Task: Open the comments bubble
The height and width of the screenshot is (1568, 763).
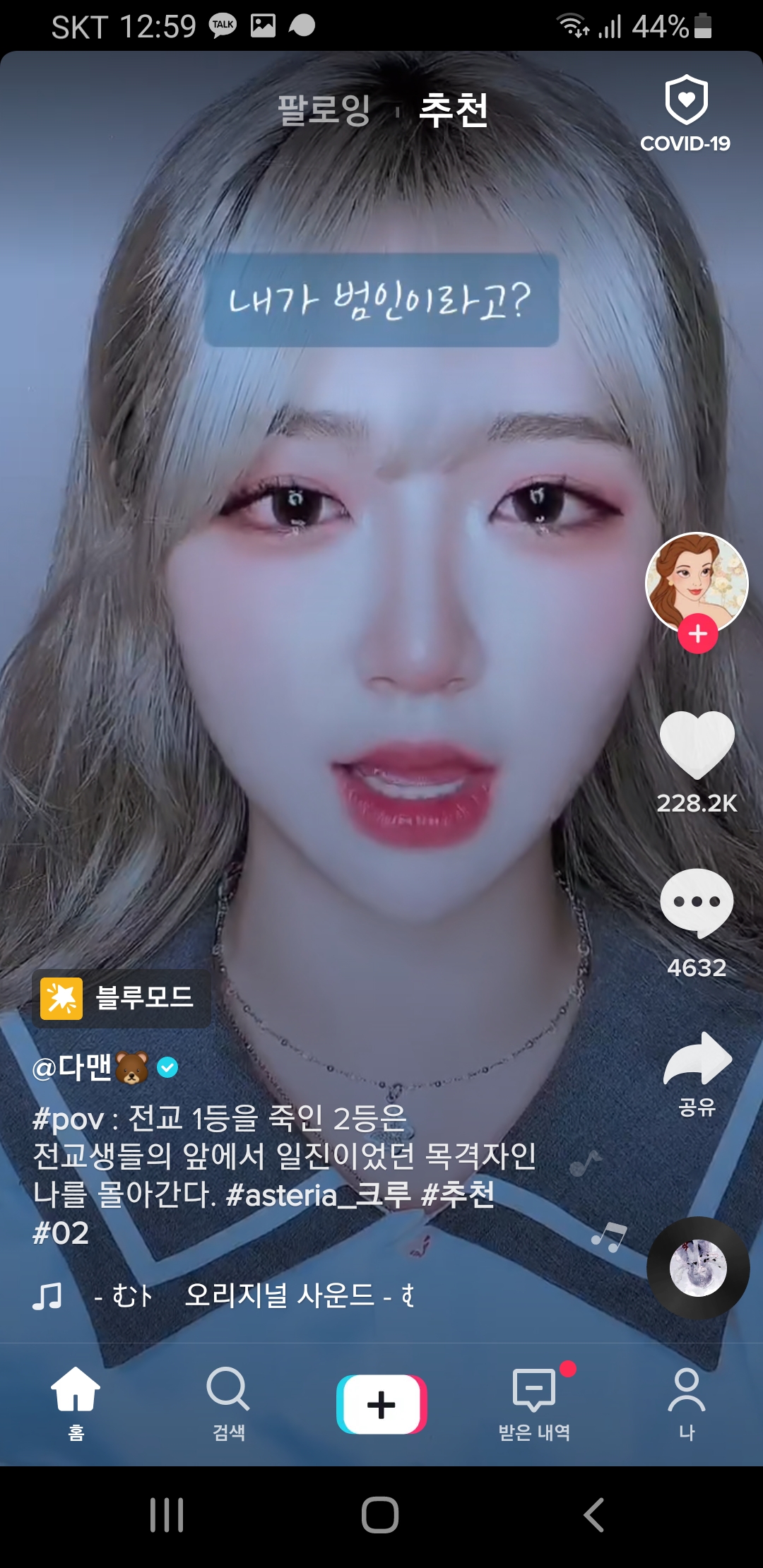Action: coord(697,903)
